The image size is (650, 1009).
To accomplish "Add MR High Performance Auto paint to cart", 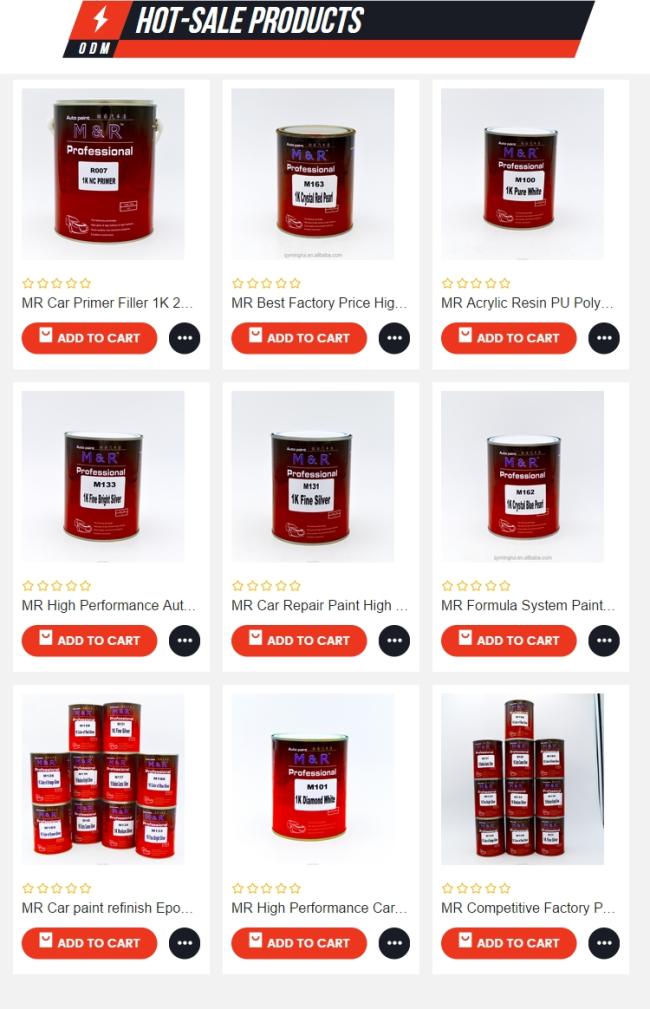I will 89,640.
